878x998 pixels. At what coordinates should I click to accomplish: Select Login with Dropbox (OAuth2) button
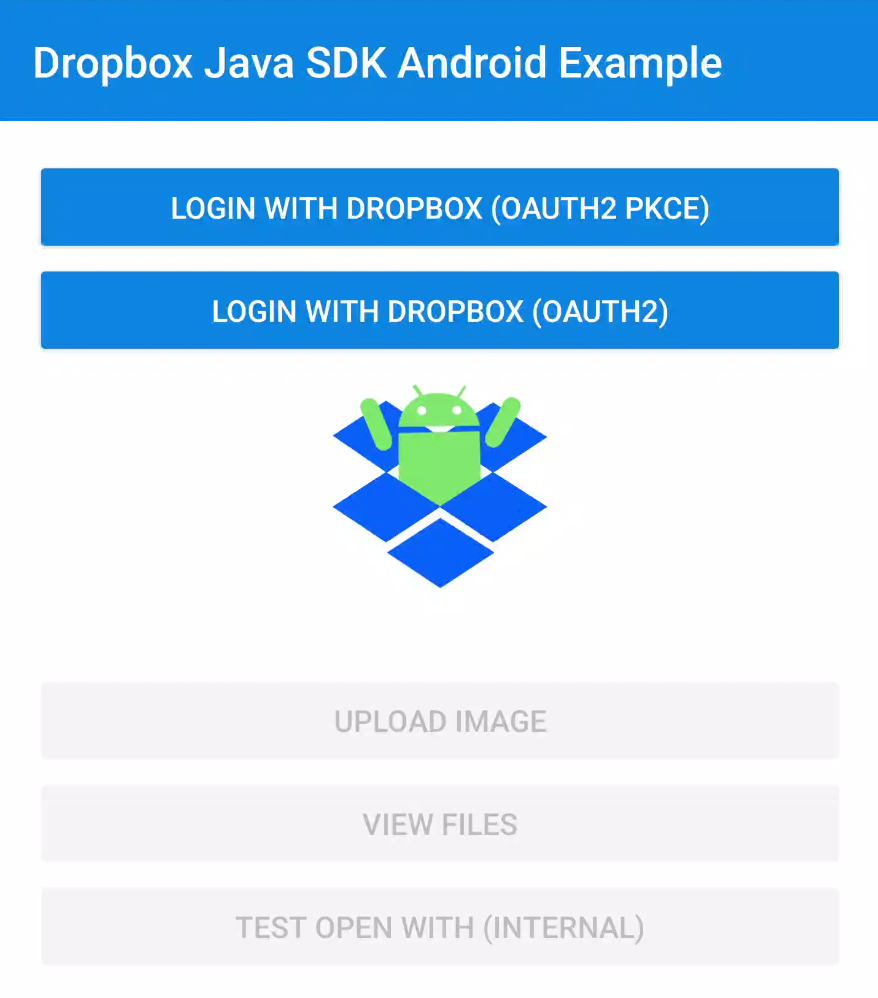click(x=439, y=310)
